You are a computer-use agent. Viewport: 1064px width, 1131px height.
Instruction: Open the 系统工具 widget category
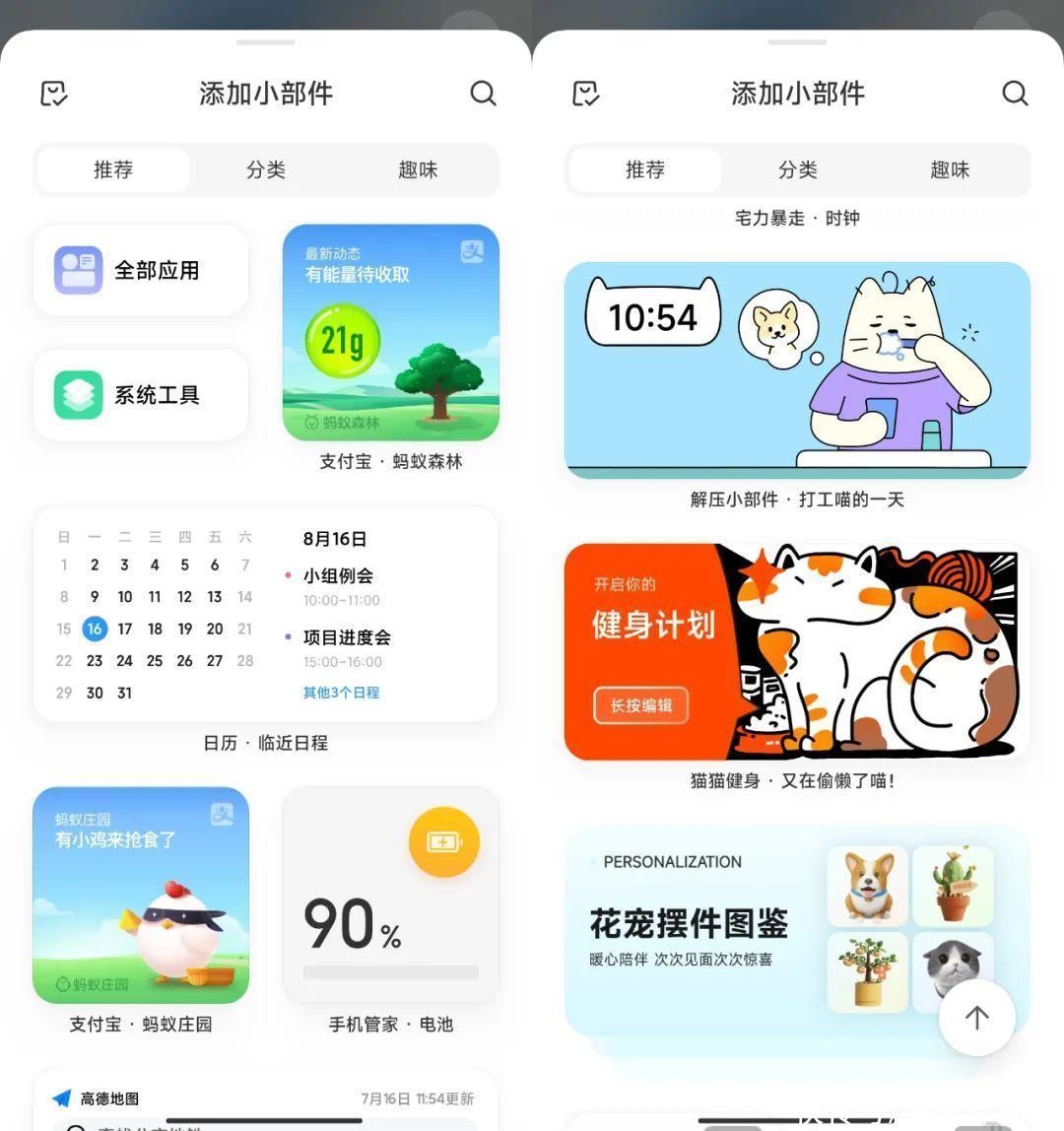click(141, 395)
